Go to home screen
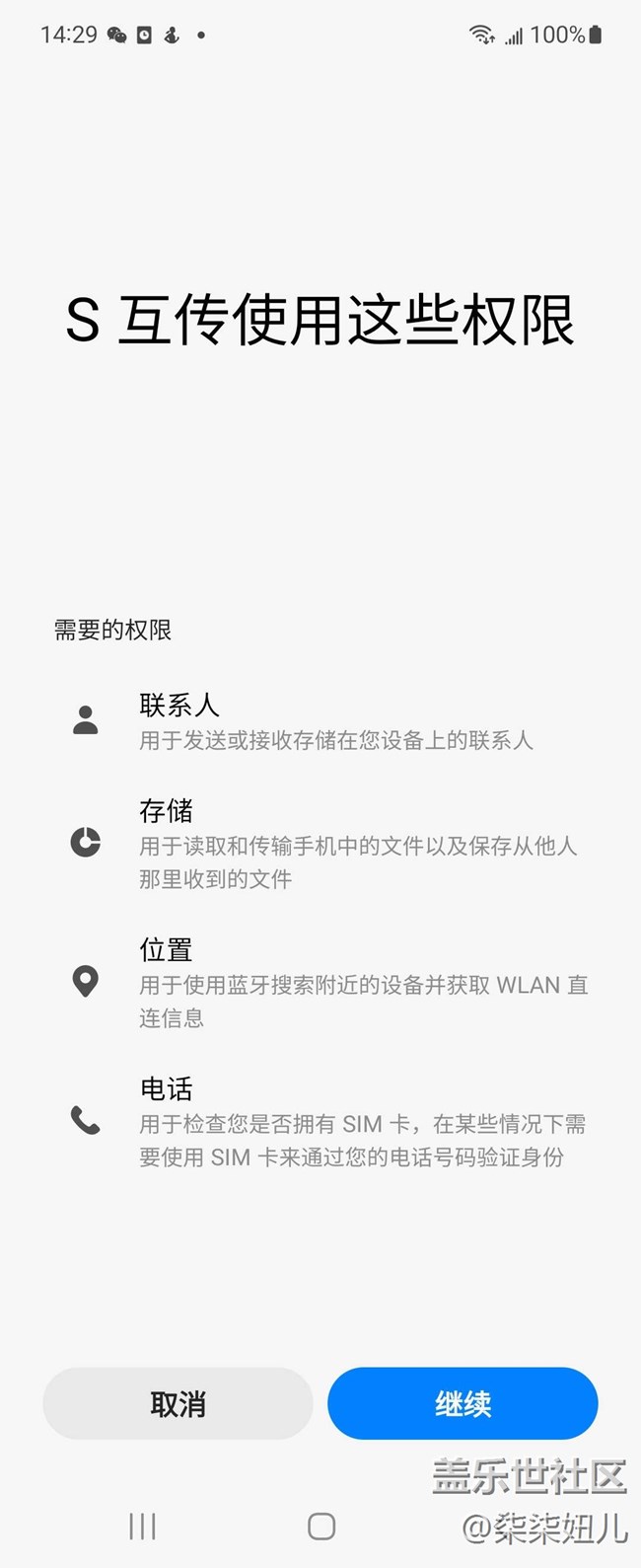 coord(321,1527)
